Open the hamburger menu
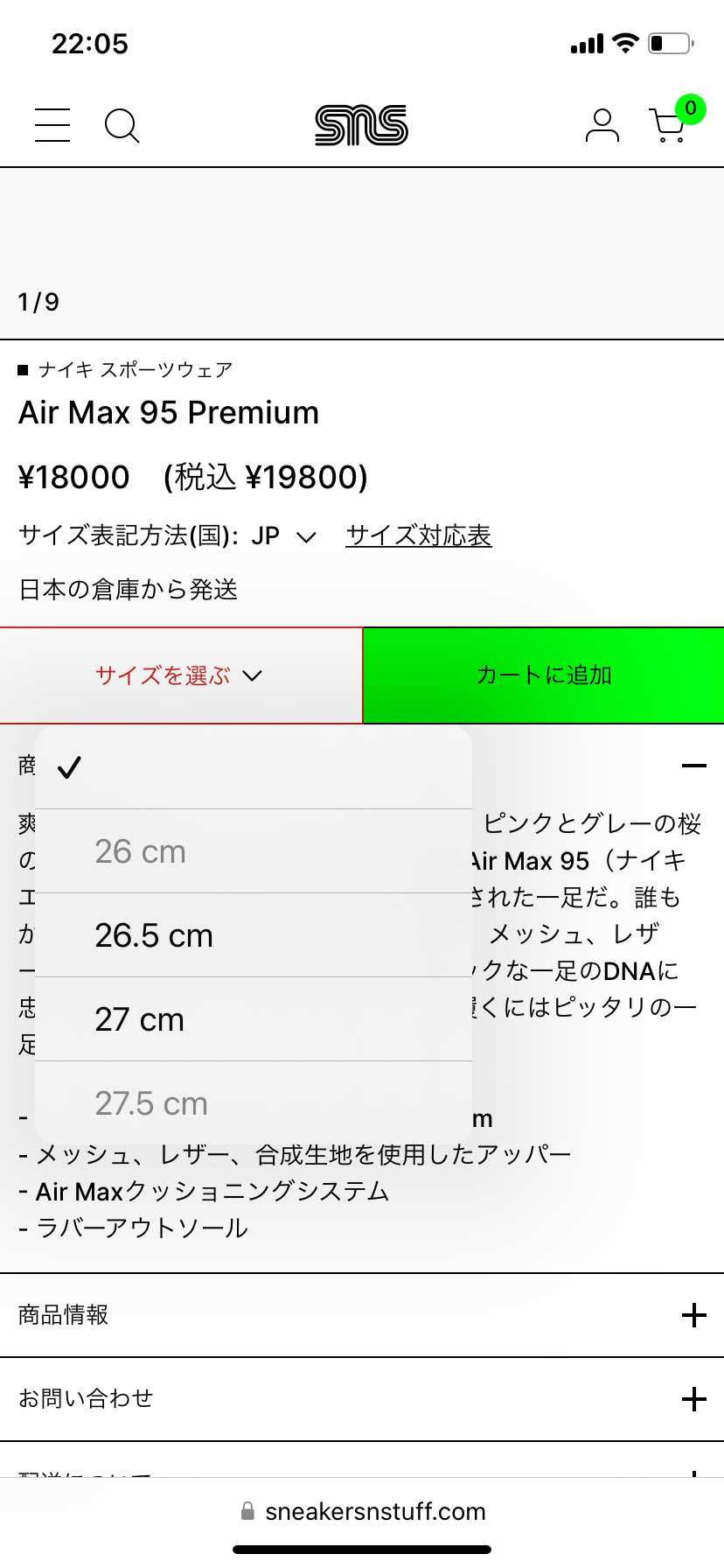This screenshot has height=1568, width=724. pos(52,125)
